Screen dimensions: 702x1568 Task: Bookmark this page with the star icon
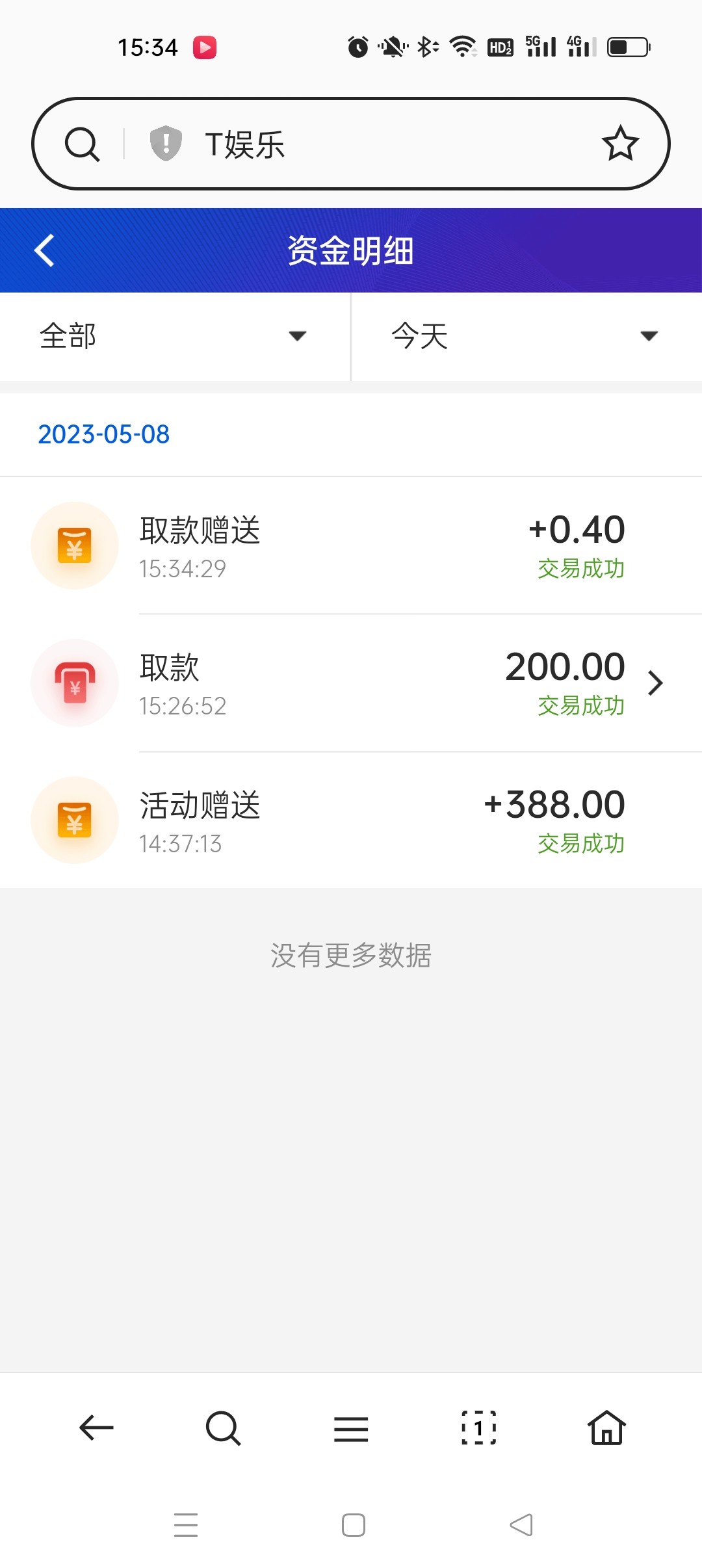tap(620, 144)
